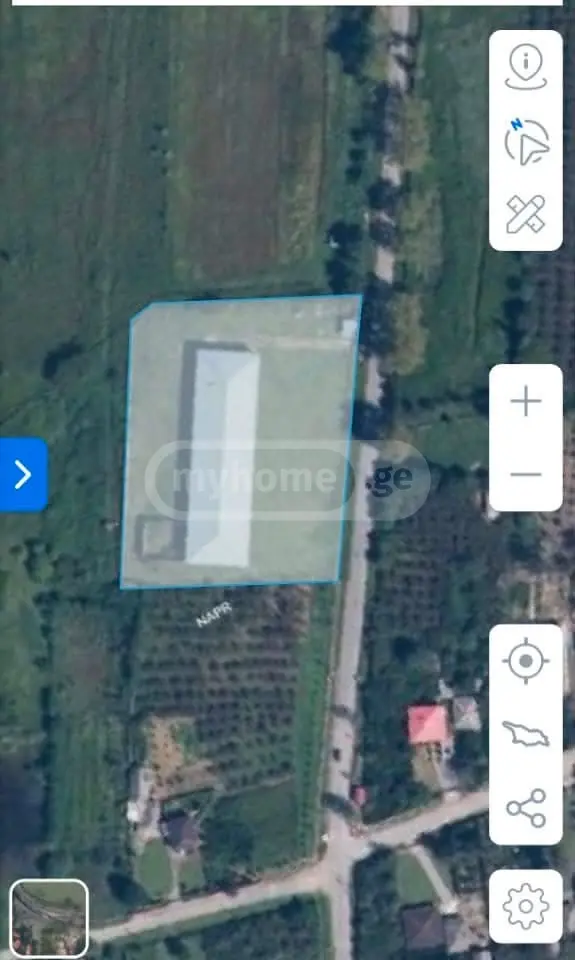Share this map view
The width and height of the screenshot is (575, 960).
(525, 808)
